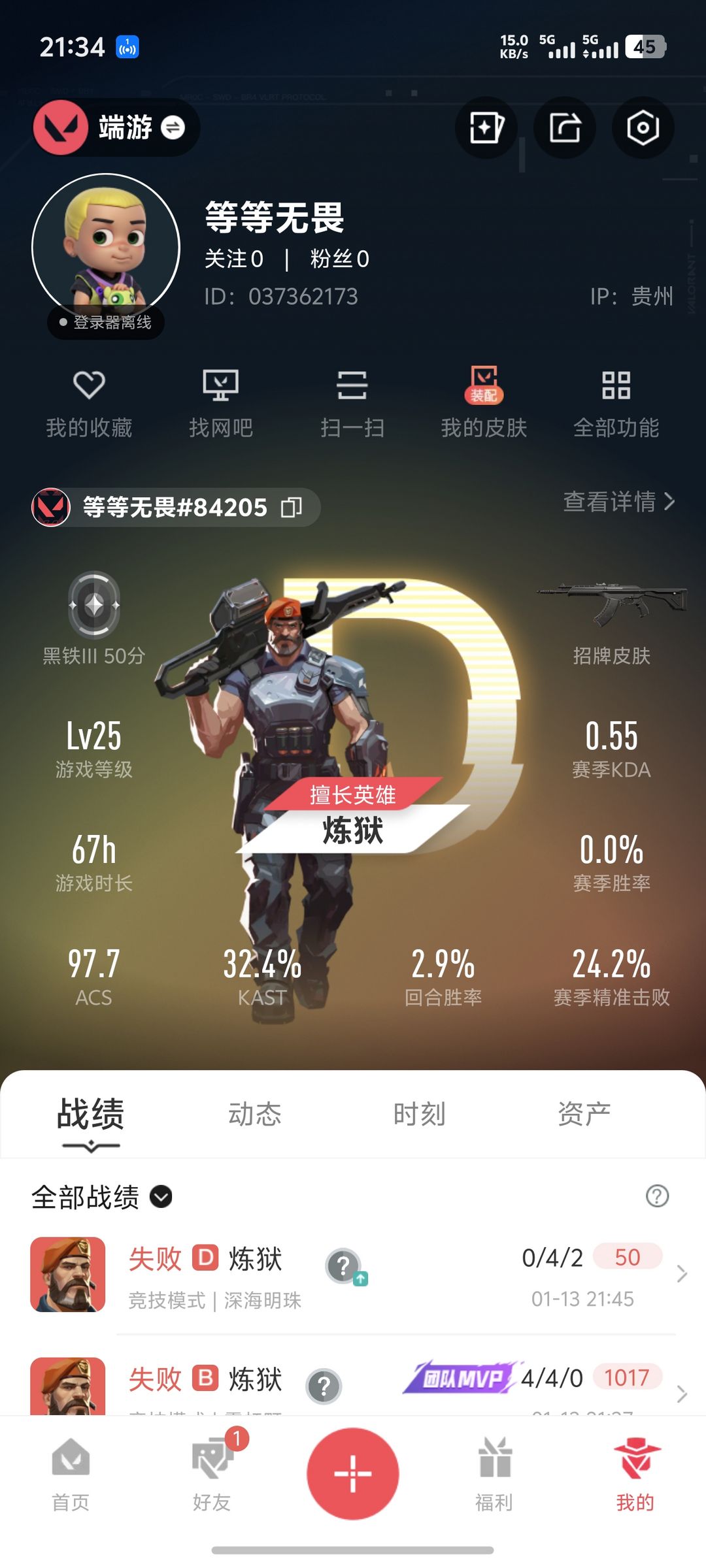The image size is (706, 1568).
Task: Open the share icon at top
Action: [564, 127]
